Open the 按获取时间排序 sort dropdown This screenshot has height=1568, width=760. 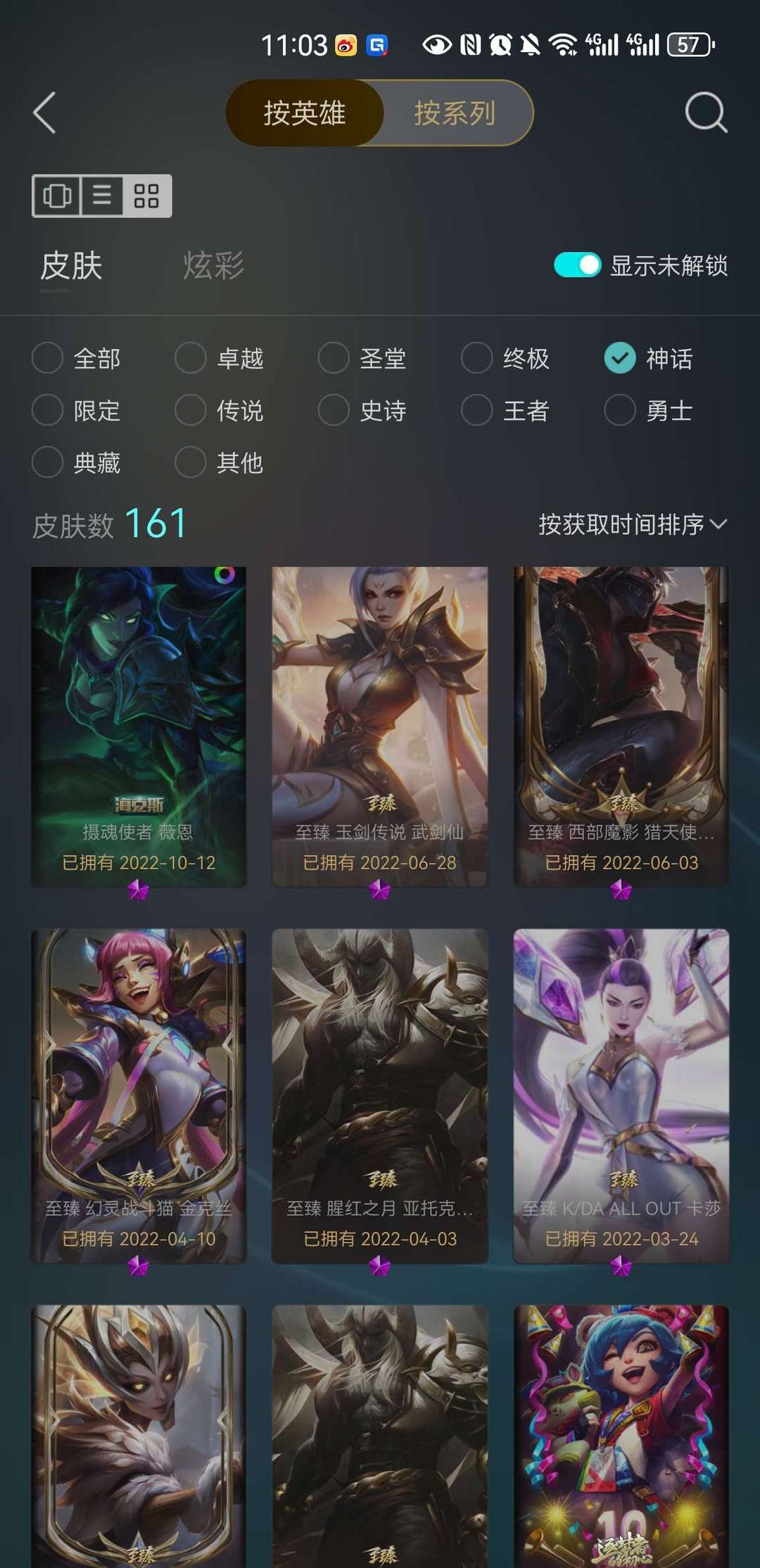pyautogui.click(x=628, y=524)
